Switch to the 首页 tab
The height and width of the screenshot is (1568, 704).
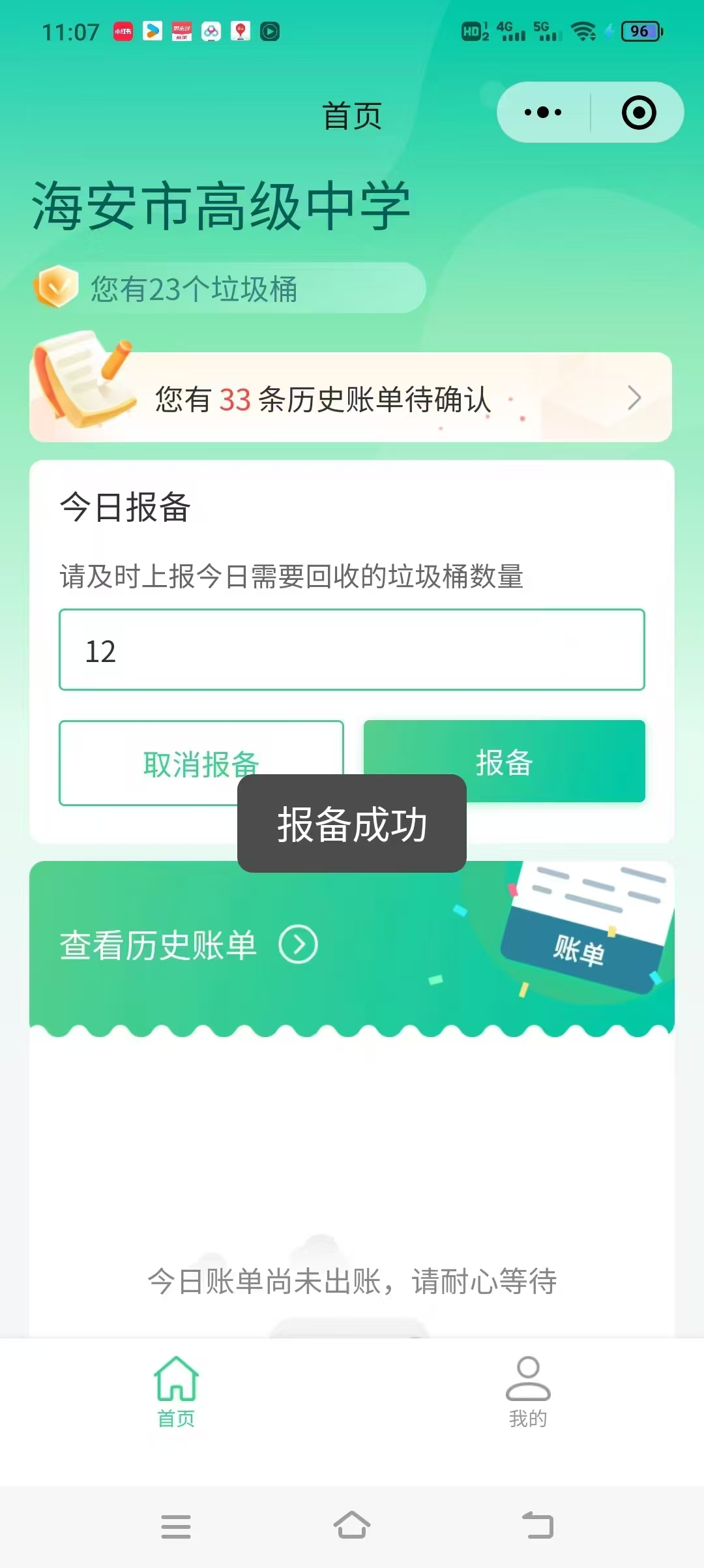[176, 1391]
